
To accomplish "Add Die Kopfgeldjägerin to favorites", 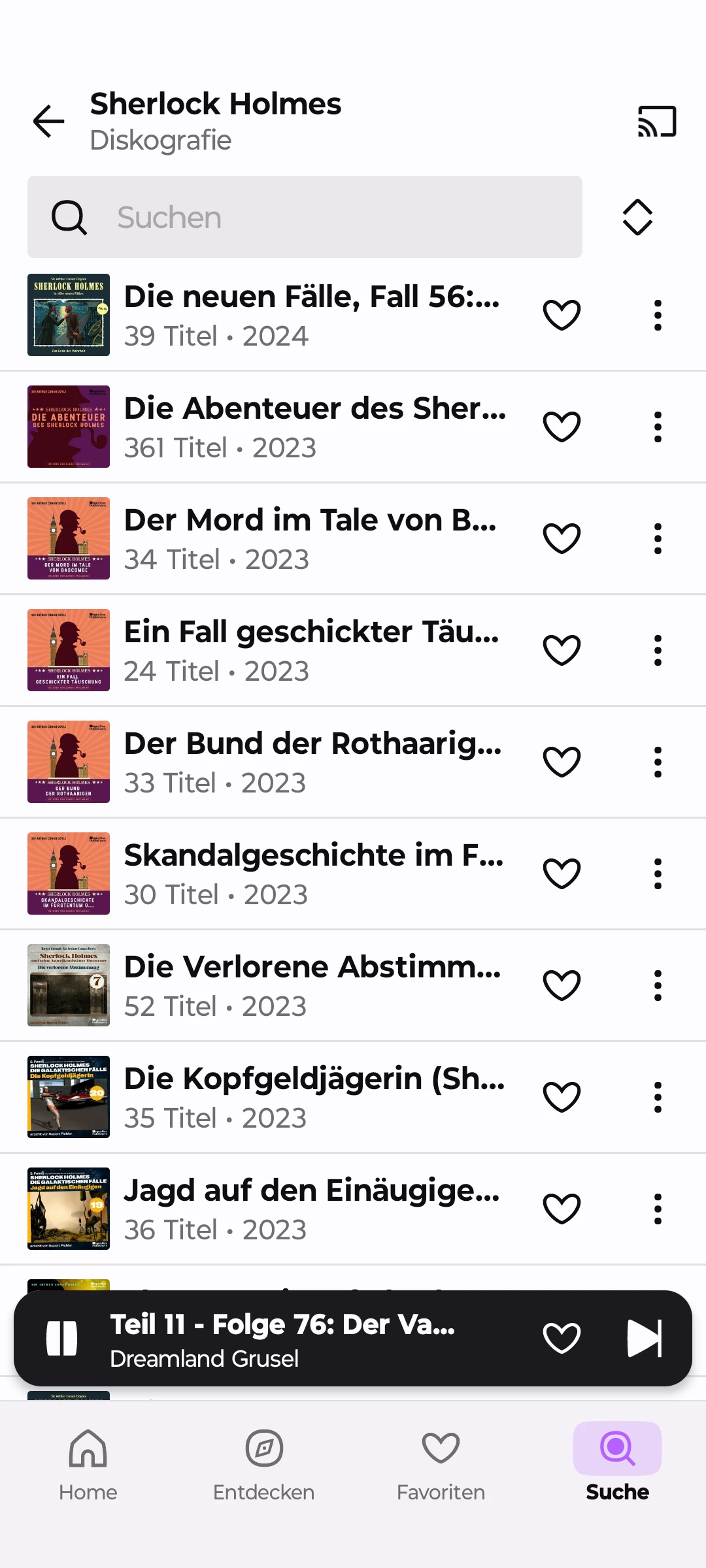I will click(x=562, y=1097).
